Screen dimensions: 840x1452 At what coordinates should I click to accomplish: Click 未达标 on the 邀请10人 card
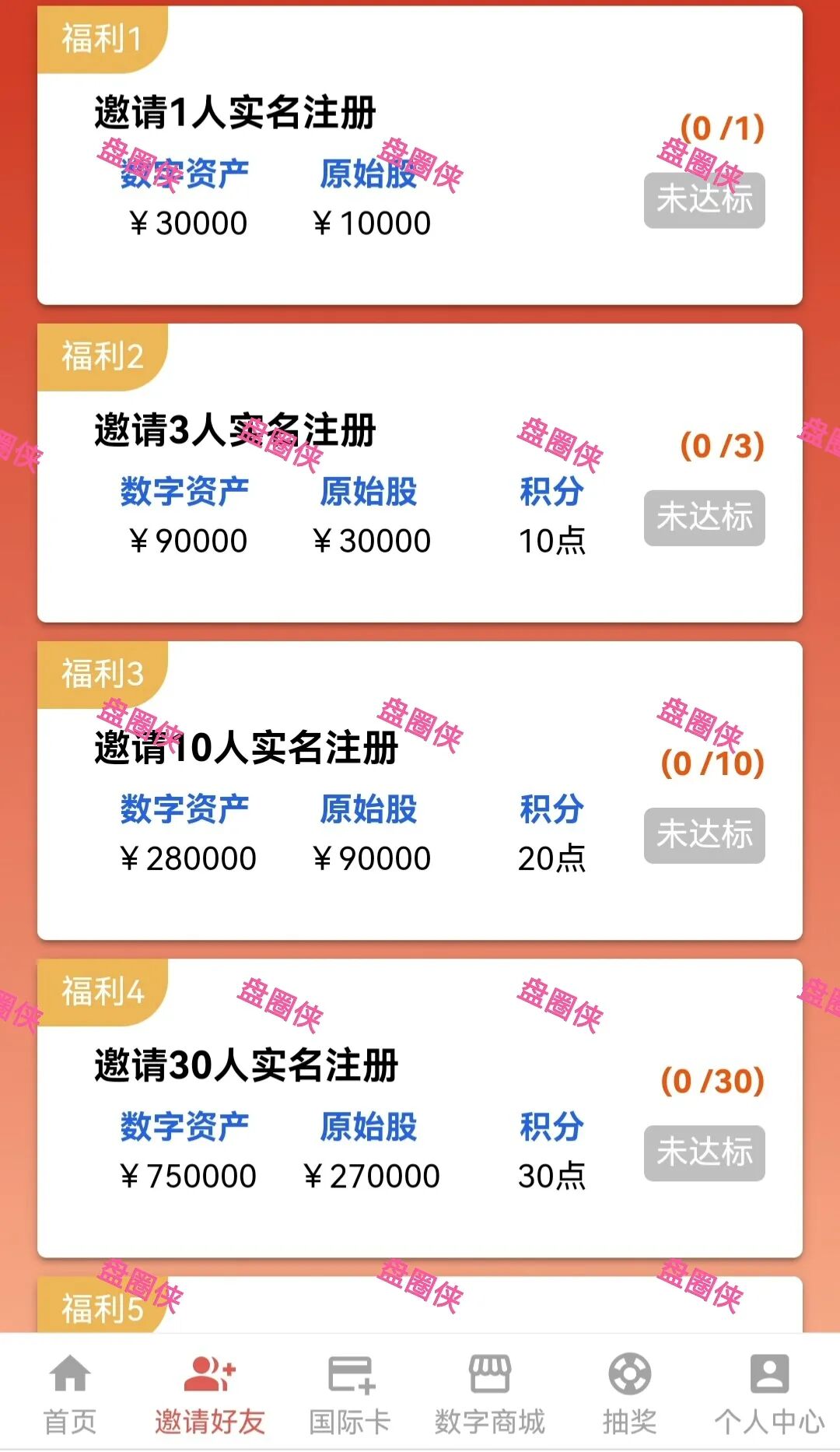[704, 835]
